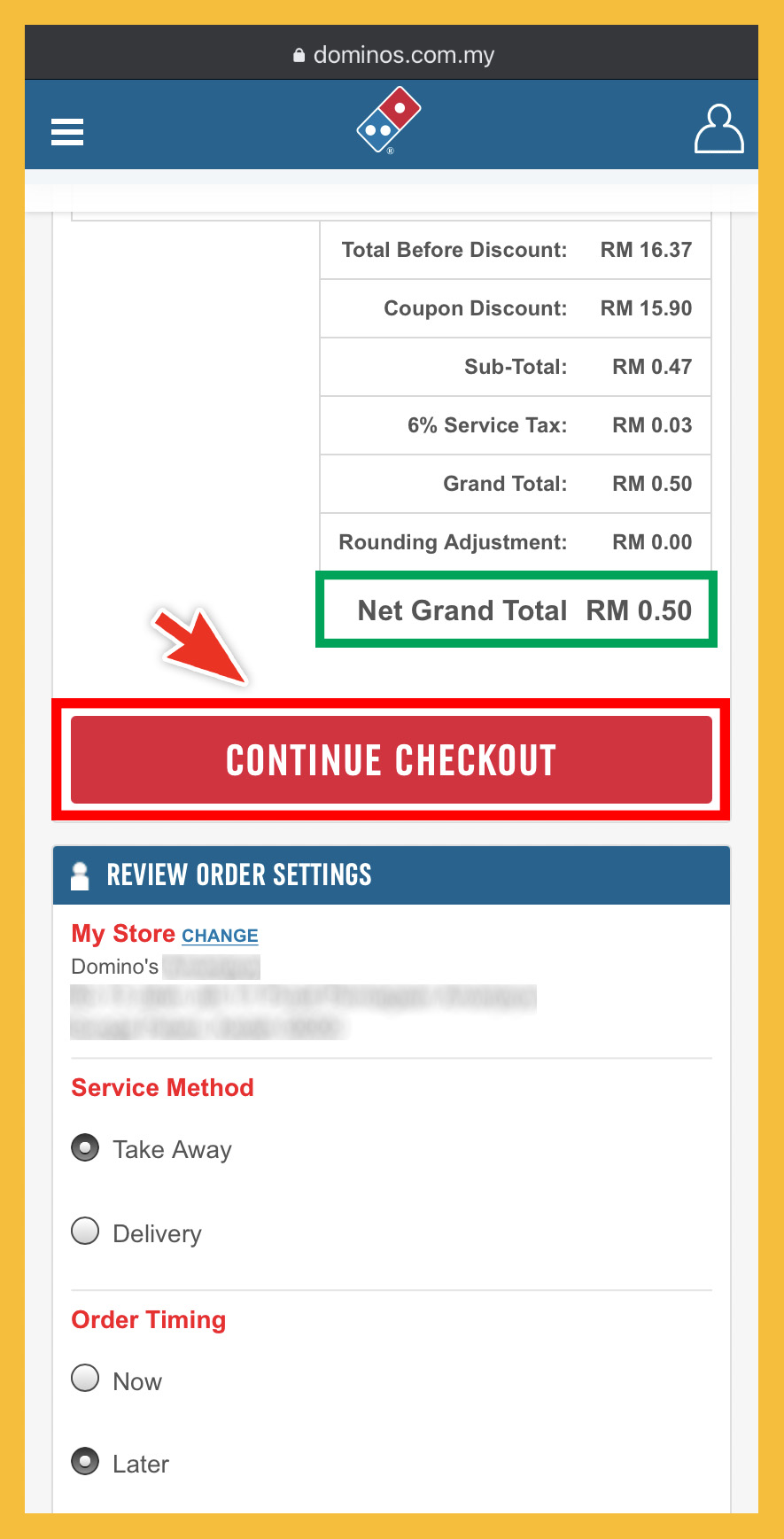Select the Take Away service method
The image size is (784, 1539).
86,1148
